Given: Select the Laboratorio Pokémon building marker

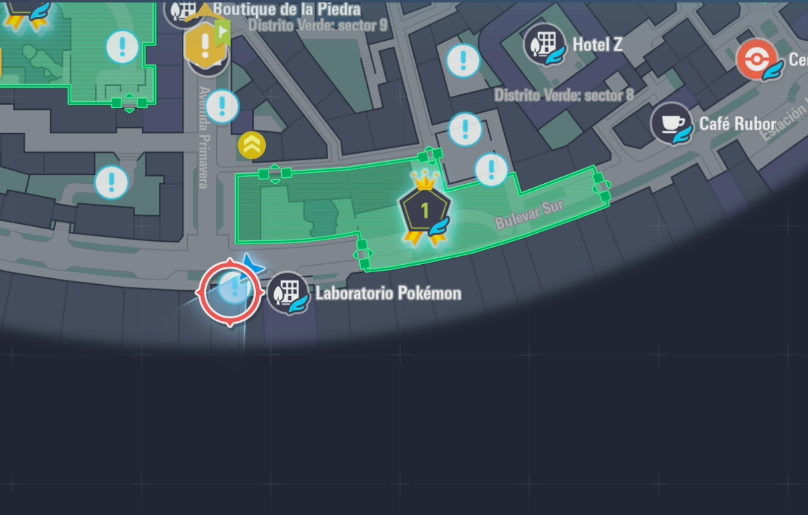Looking at the screenshot, I should 288,292.
